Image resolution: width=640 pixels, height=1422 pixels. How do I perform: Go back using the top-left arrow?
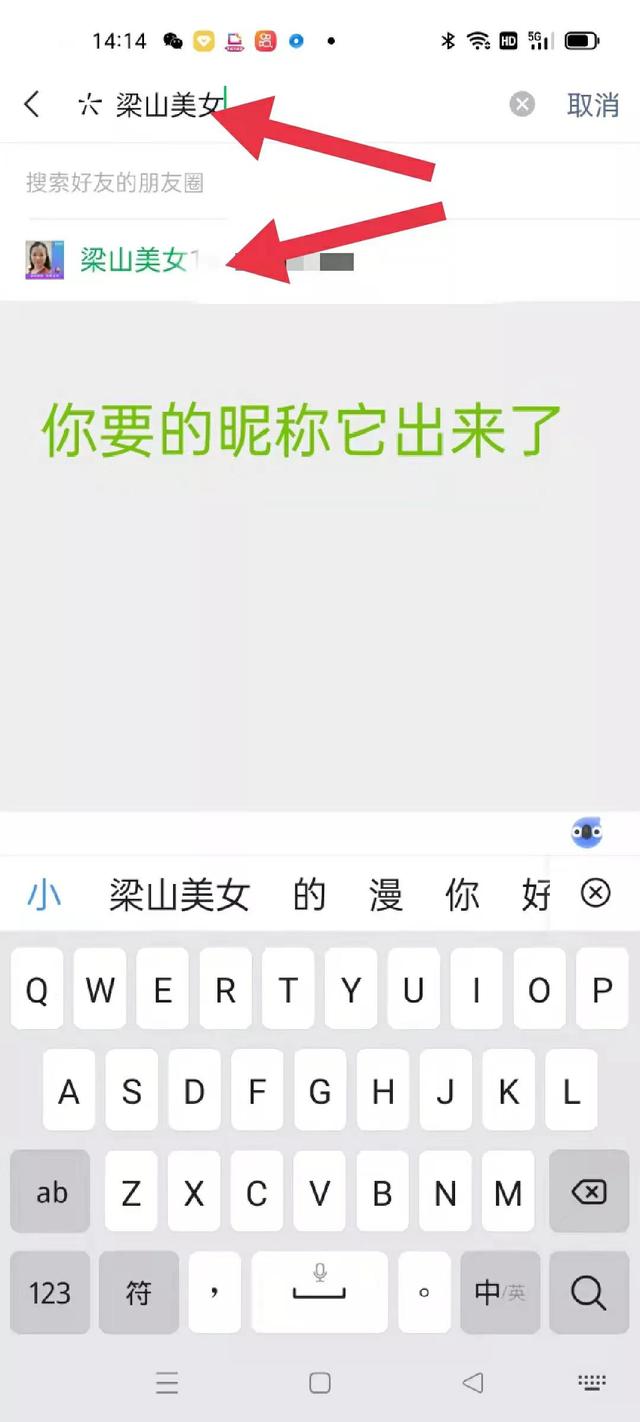coord(32,104)
